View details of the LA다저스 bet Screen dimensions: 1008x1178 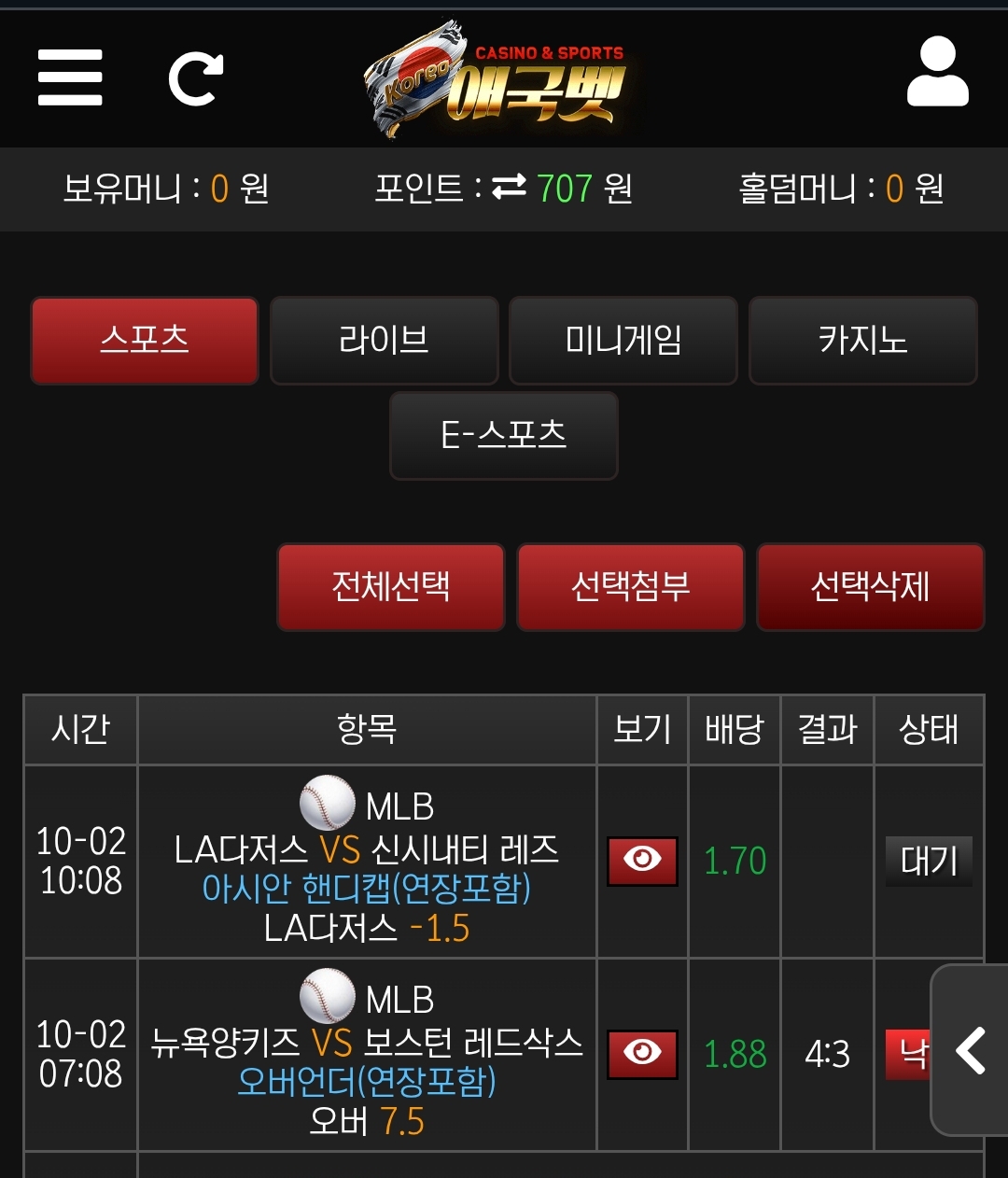[642, 861]
